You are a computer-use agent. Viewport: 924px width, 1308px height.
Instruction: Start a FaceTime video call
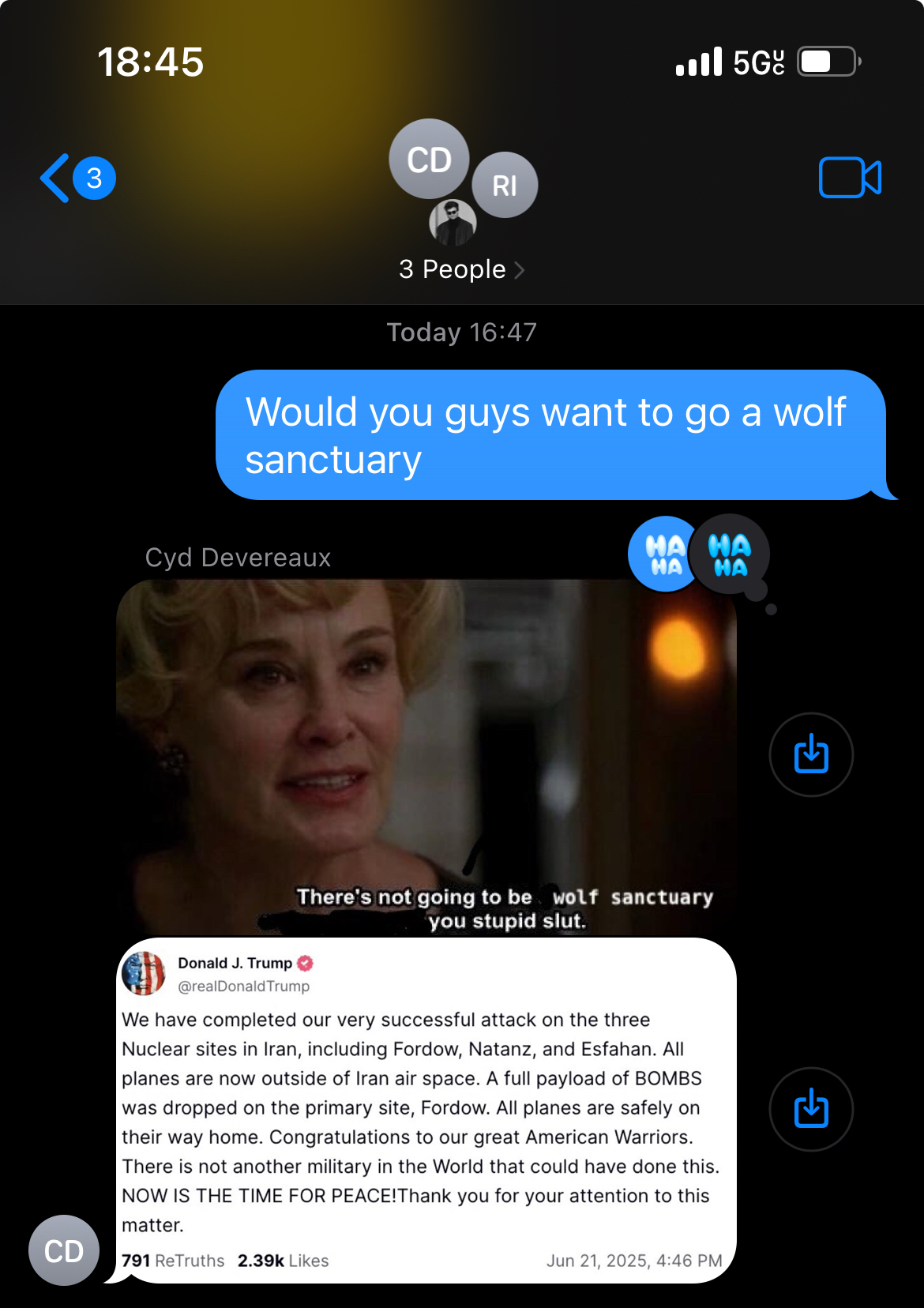tap(850, 178)
